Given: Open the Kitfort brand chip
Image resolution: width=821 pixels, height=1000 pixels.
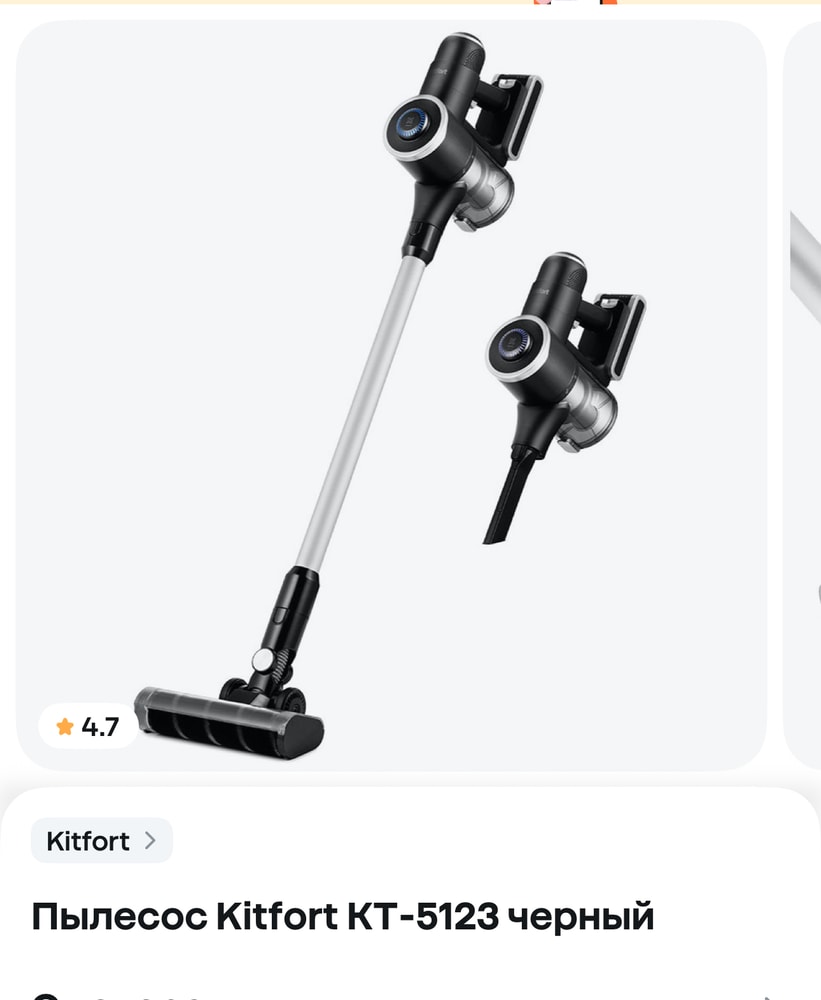Looking at the screenshot, I should pyautogui.click(x=101, y=840).
